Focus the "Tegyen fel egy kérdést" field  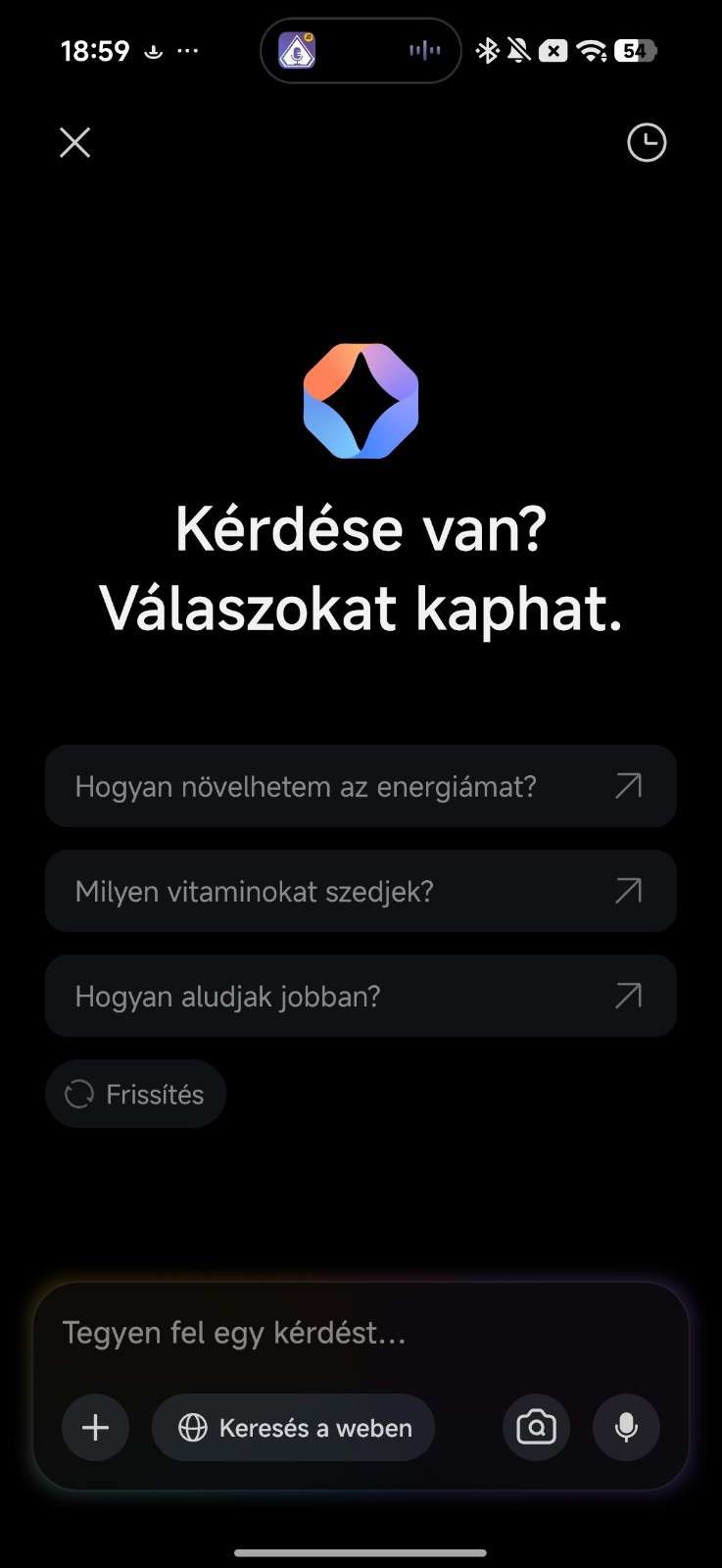[361, 1333]
